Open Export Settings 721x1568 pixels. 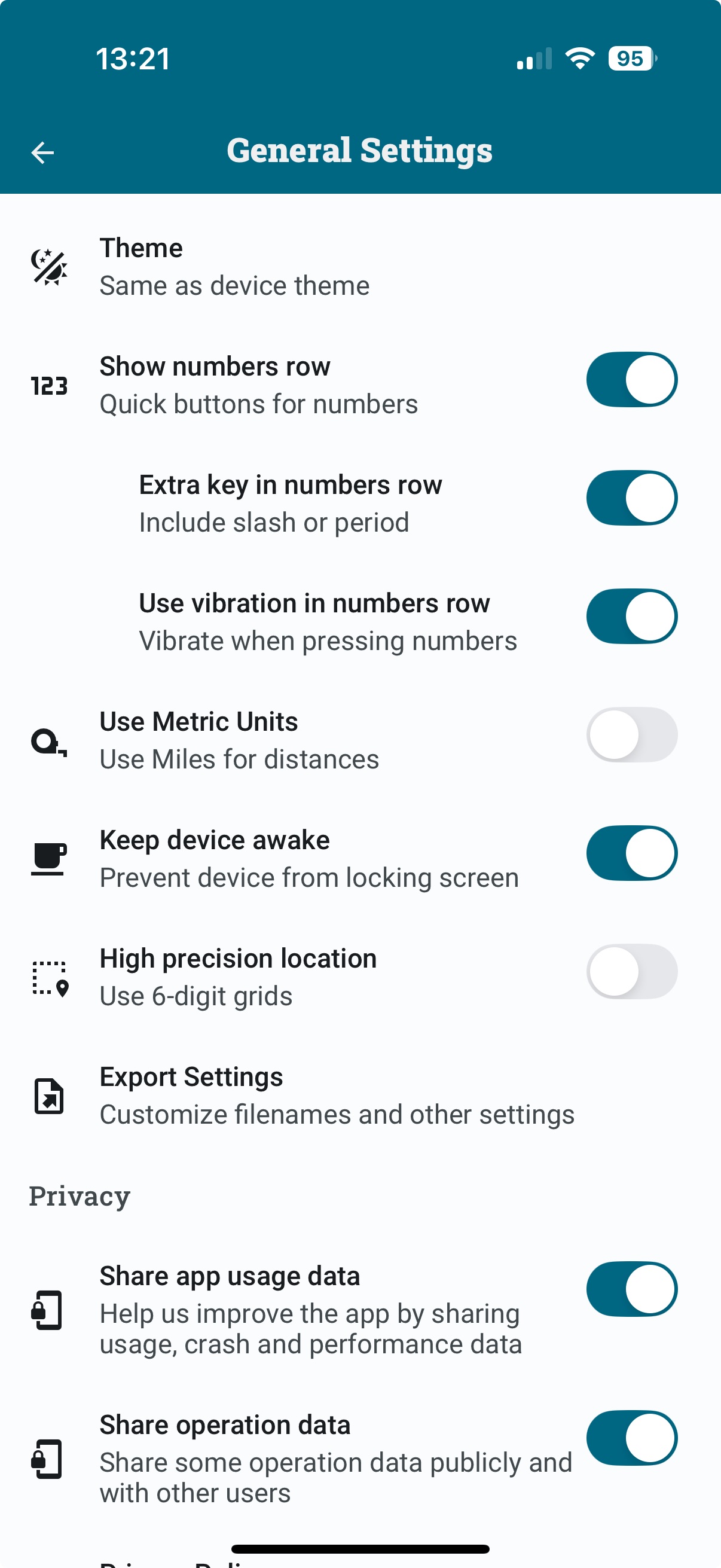(360, 1096)
